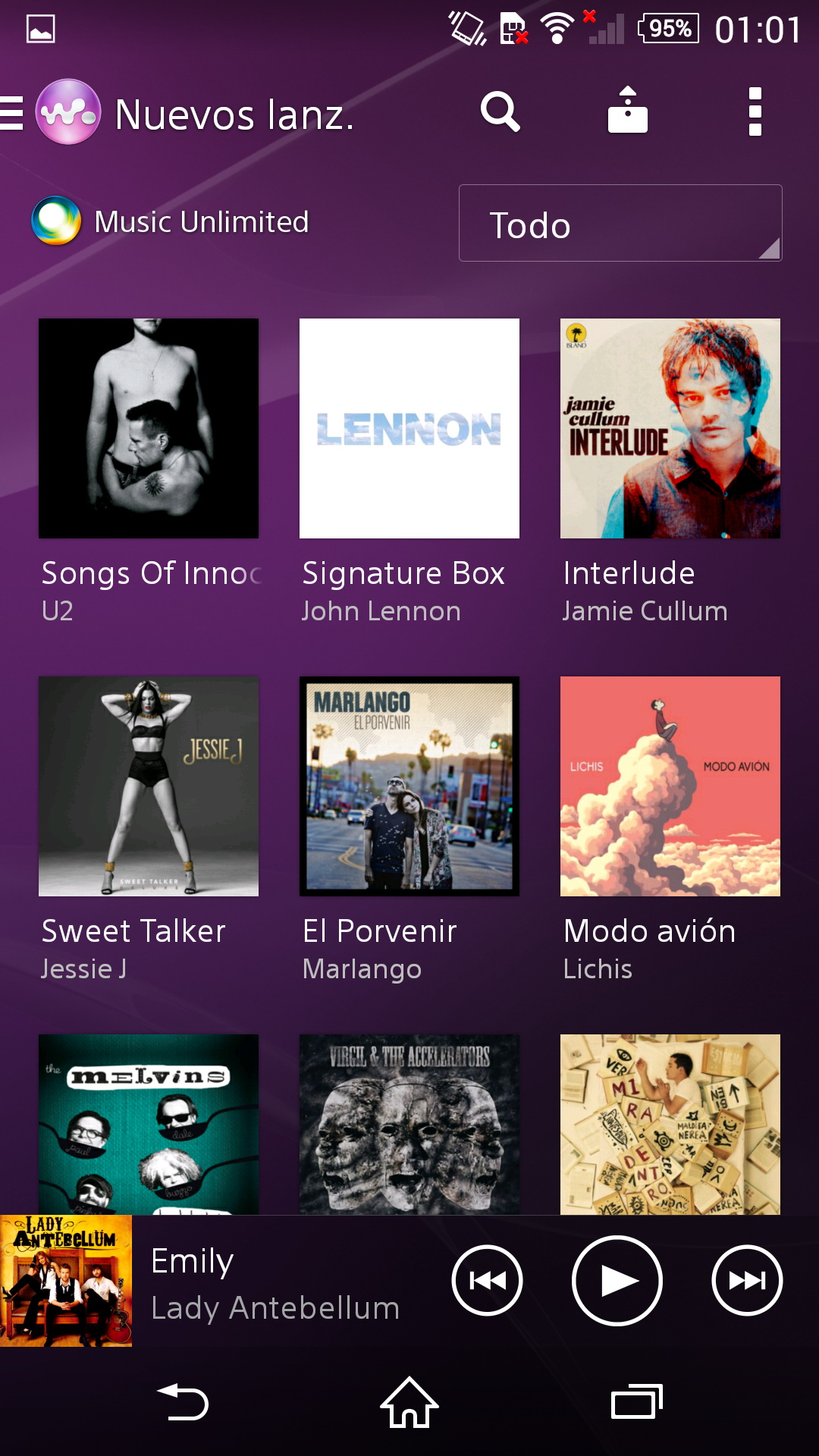Screen dimensions: 819x1456
Task: Open Signature Box by John Lennon
Action: pos(409,428)
